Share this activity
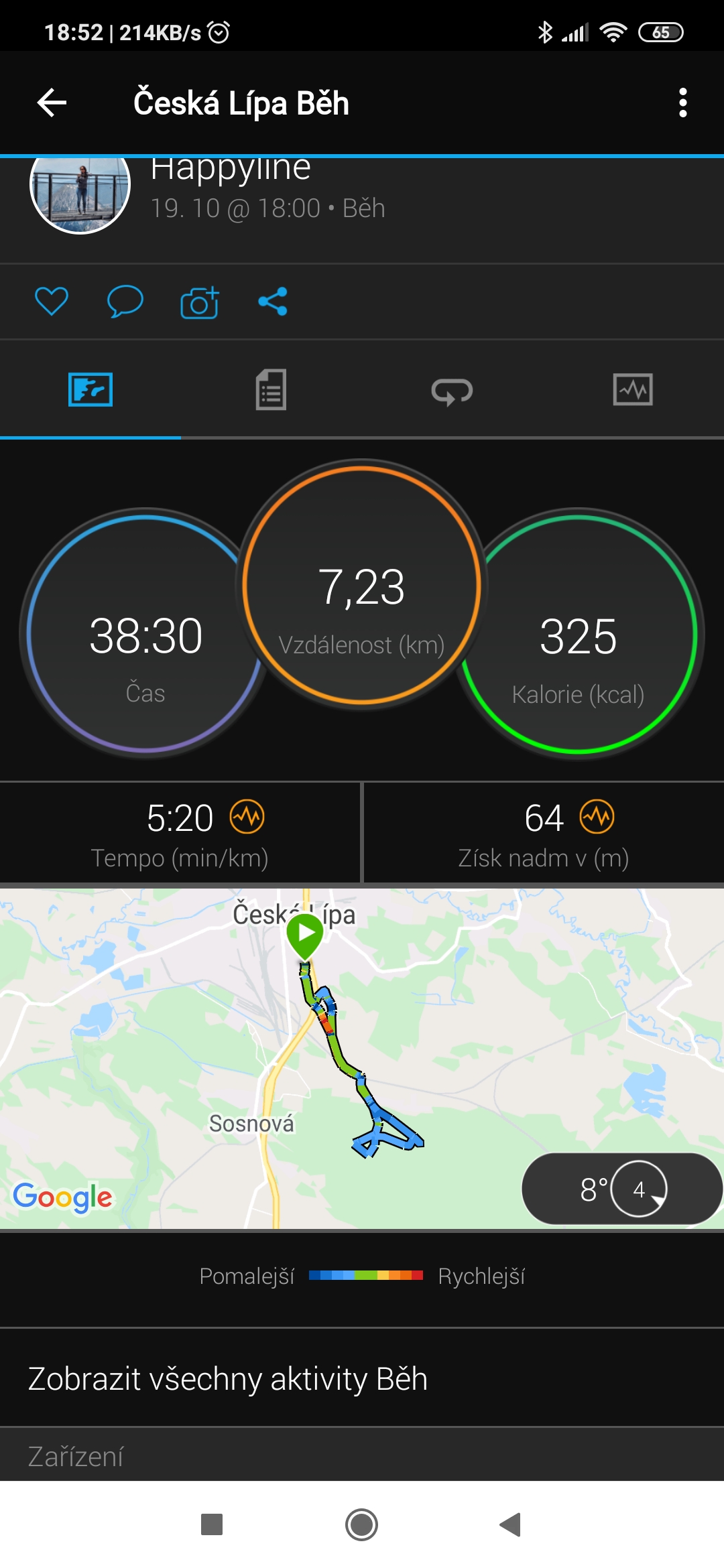The image size is (724, 1568). [273, 302]
